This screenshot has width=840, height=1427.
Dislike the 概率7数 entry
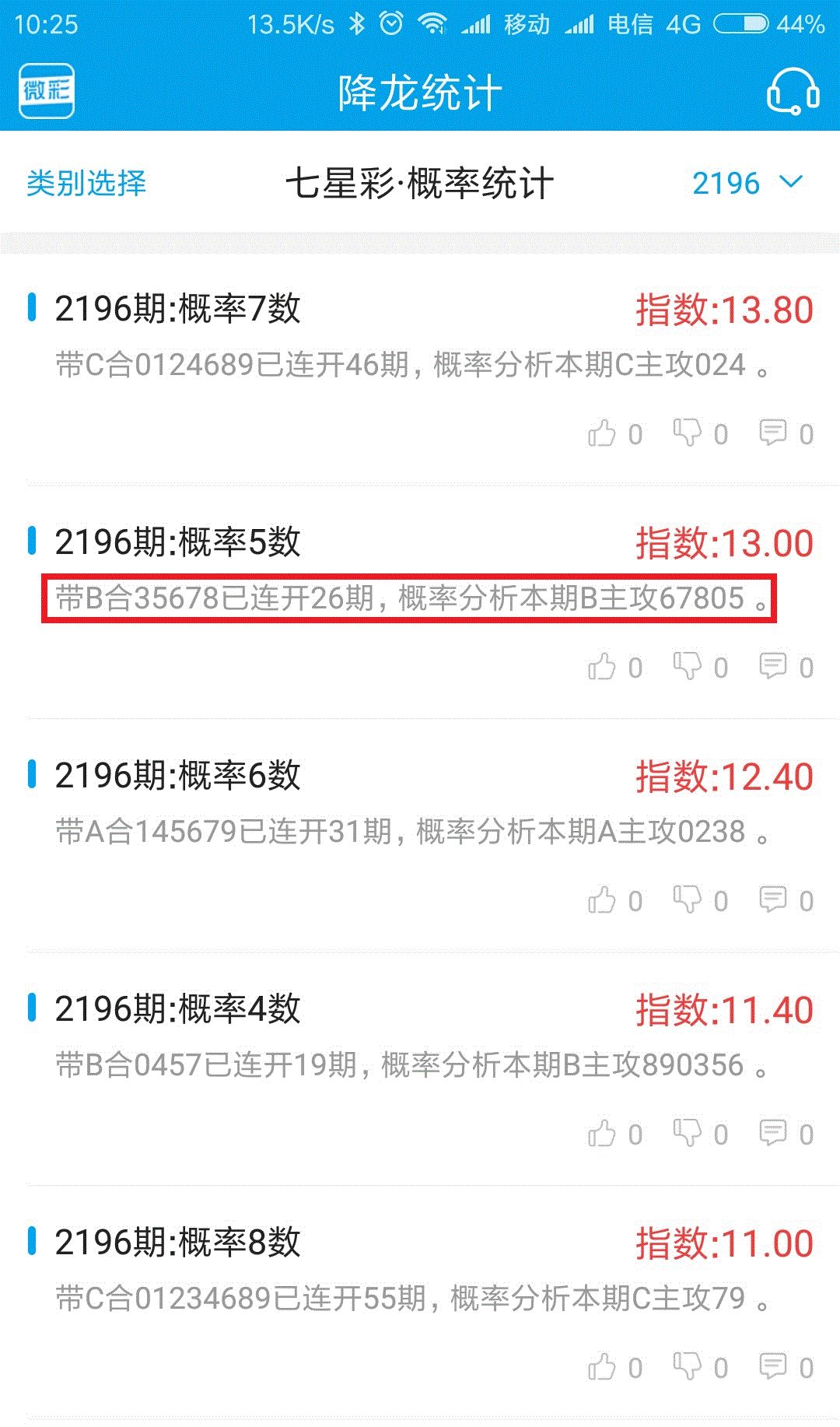(x=700, y=433)
